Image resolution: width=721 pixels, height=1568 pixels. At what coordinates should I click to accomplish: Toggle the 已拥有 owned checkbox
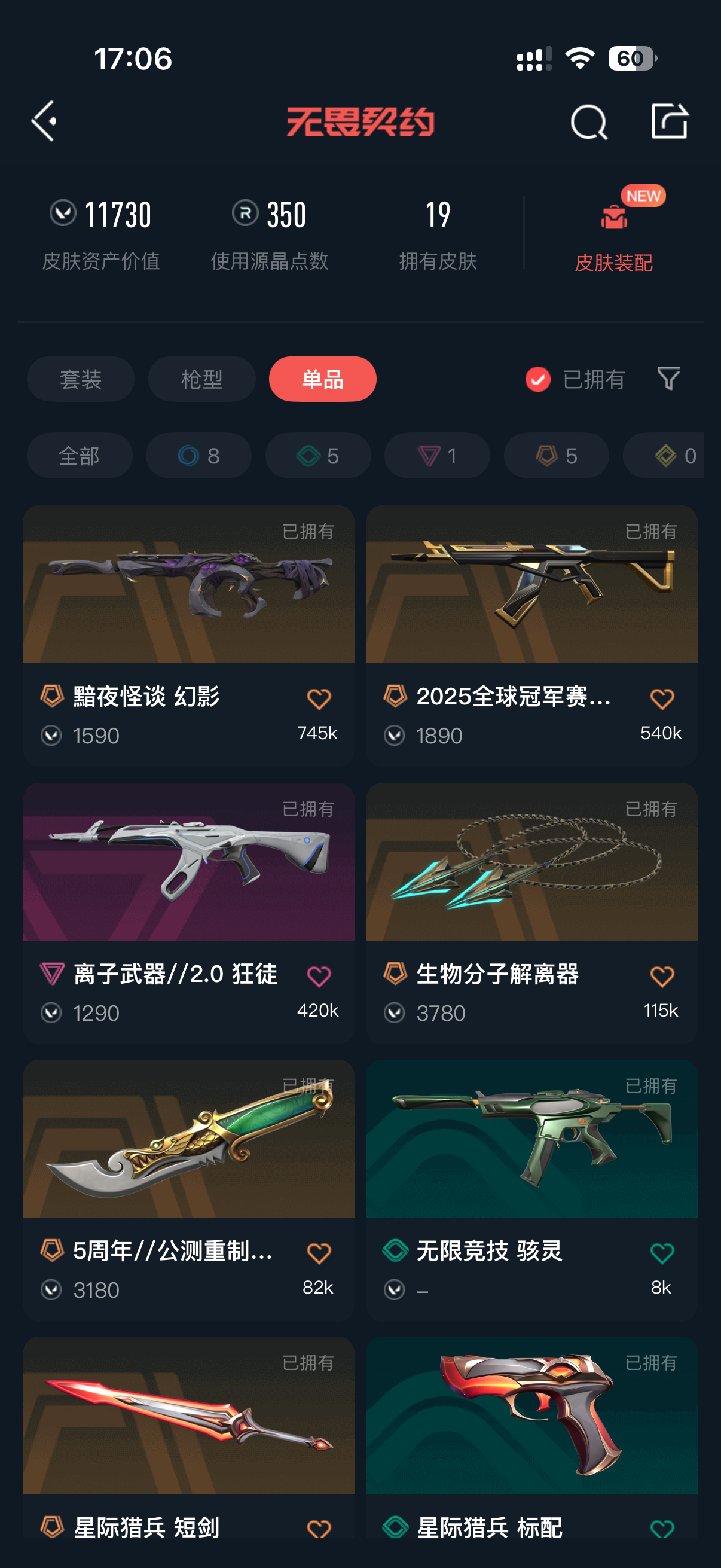538,379
